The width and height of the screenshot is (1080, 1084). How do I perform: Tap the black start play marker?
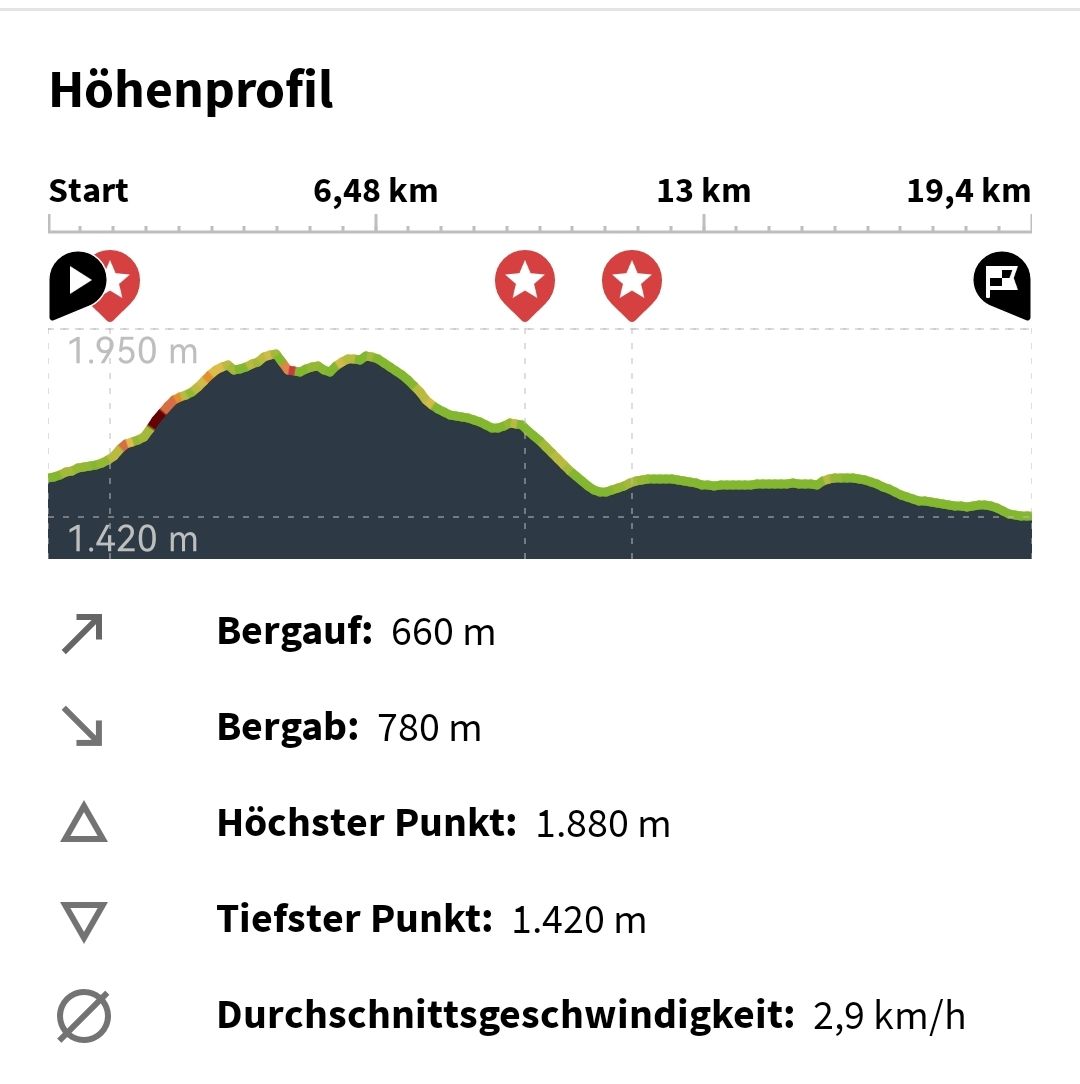(77, 285)
